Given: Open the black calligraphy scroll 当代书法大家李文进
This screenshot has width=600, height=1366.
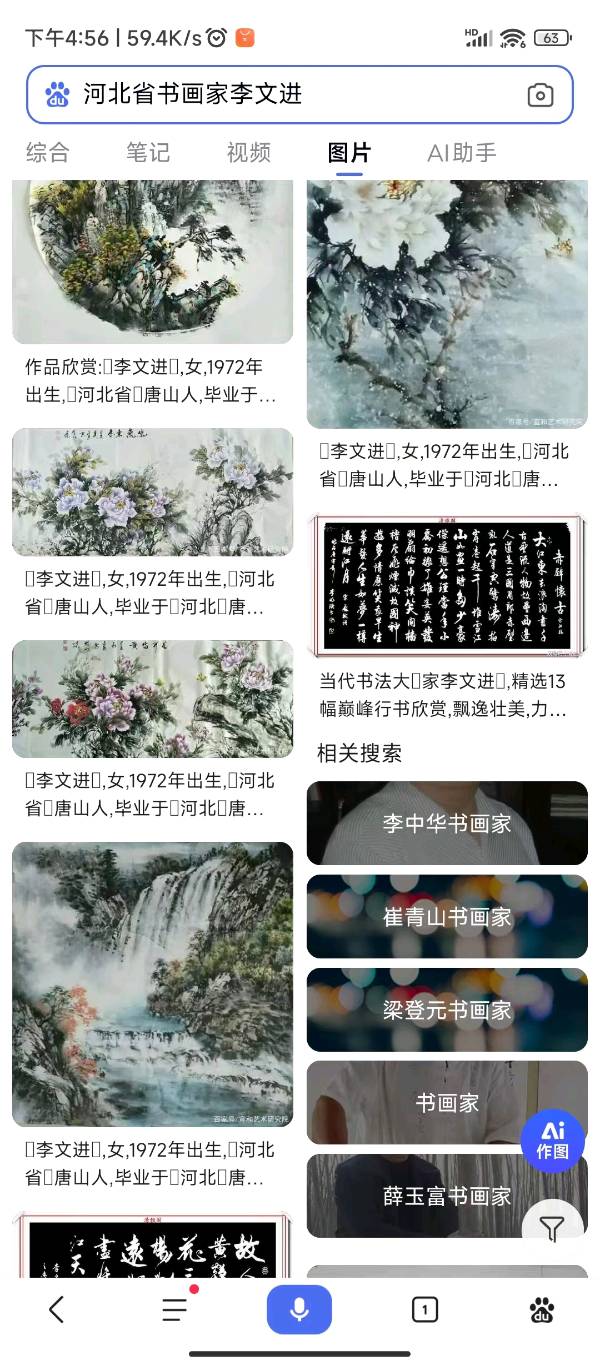Looking at the screenshot, I should pyautogui.click(x=447, y=585).
